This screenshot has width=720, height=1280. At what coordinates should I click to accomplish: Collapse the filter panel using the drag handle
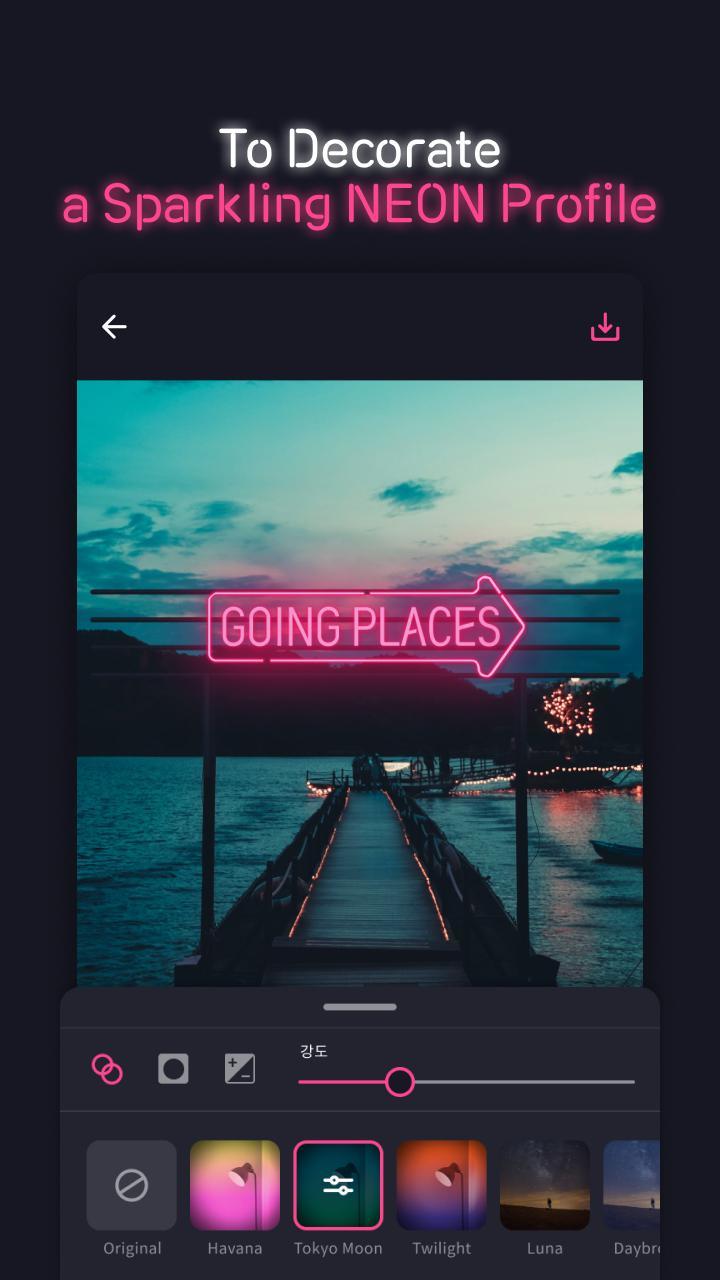coord(359,1007)
